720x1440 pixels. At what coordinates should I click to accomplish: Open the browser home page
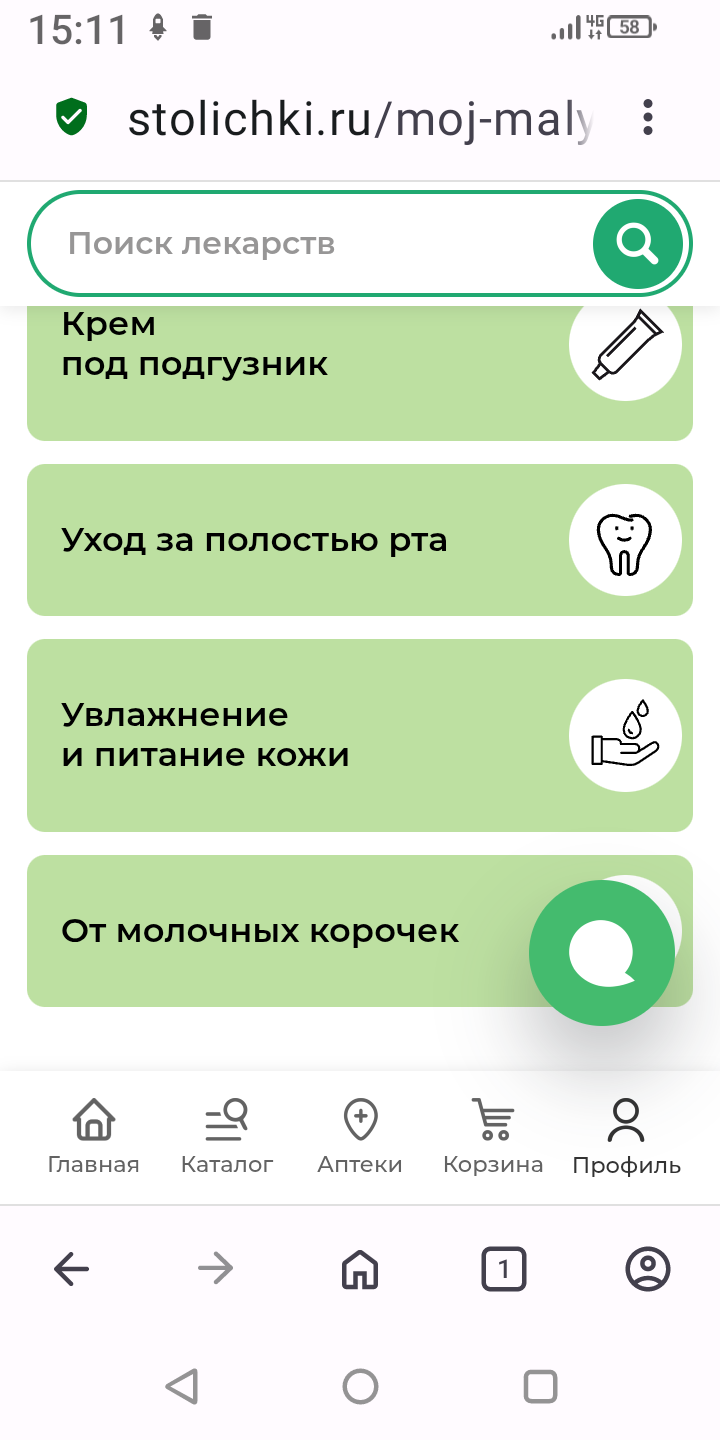[360, 1270]
